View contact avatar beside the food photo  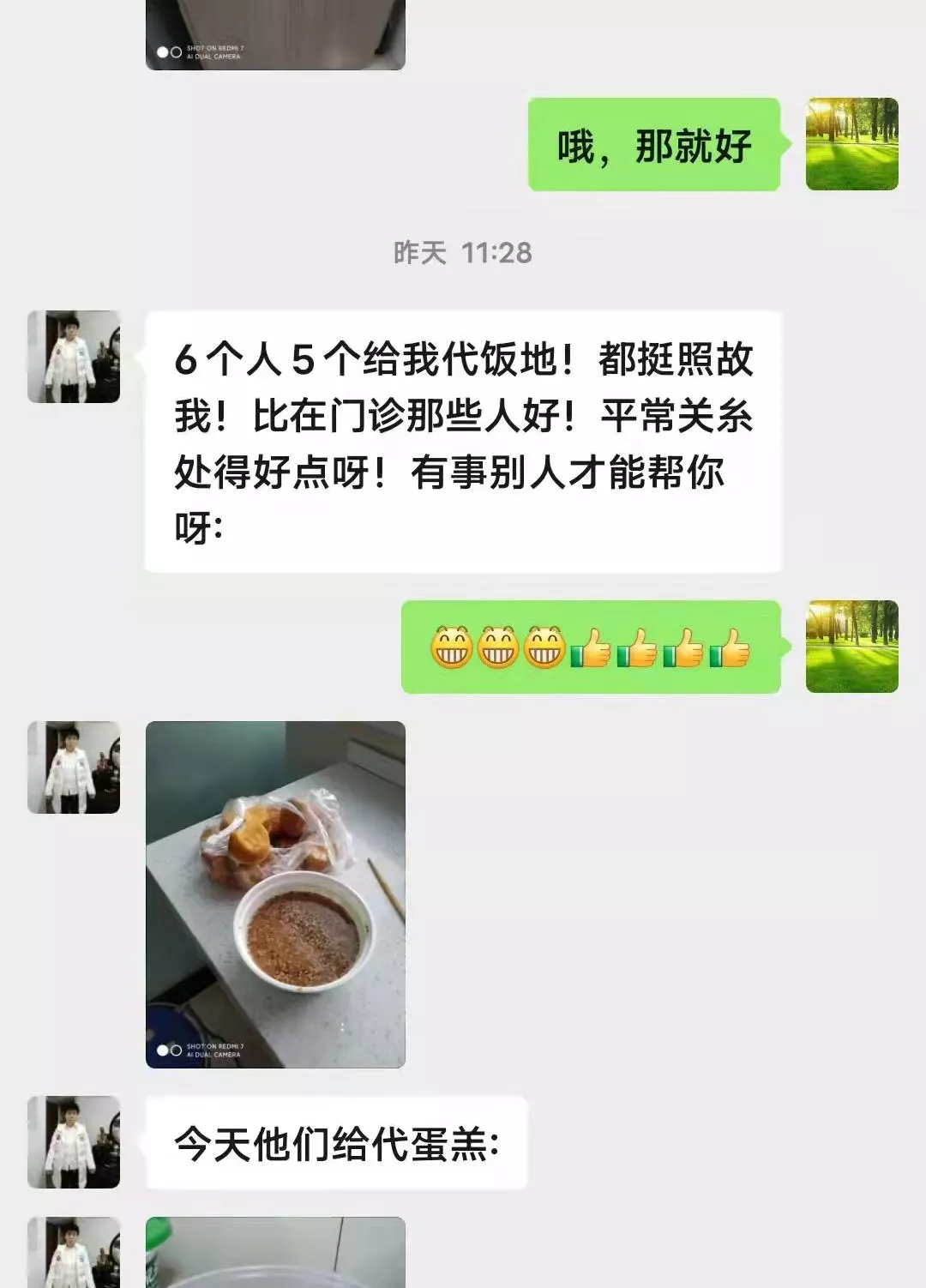coord(74,767)
